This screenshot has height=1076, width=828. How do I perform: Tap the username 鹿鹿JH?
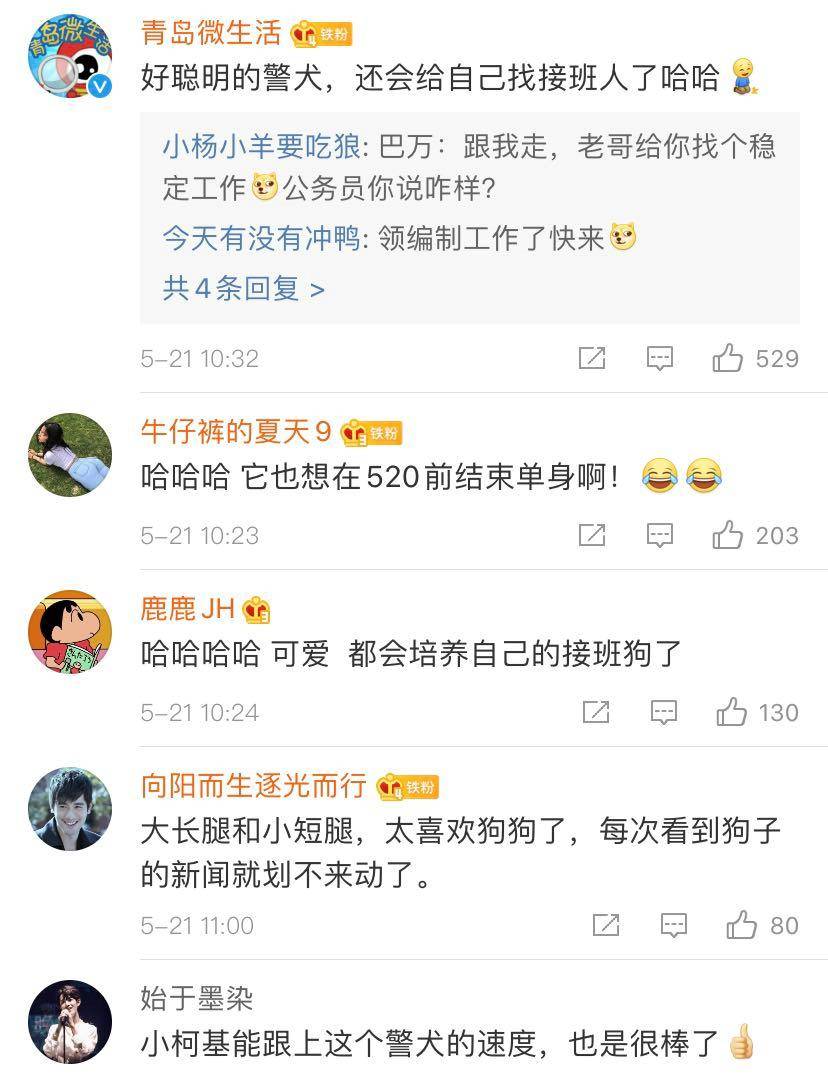coord(187,609)
